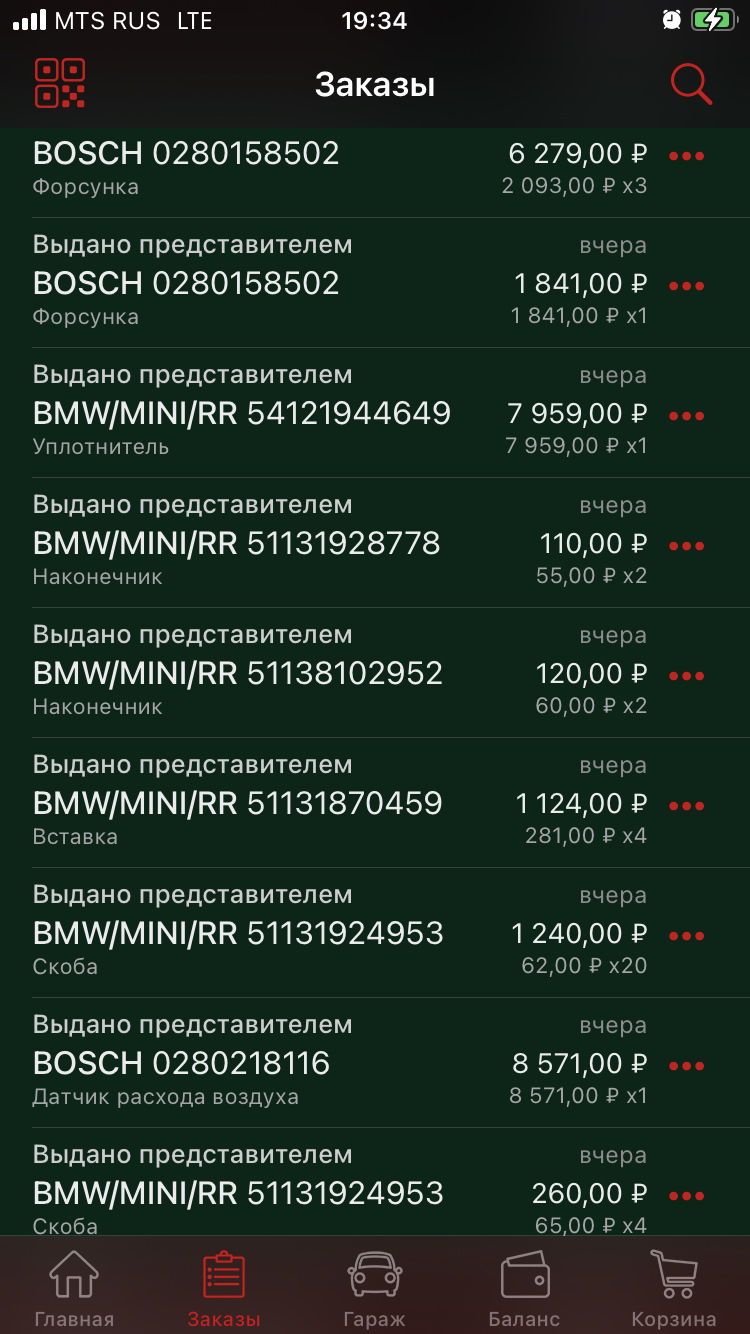Open the Баланс tab
This screenshot has width=750, height=1334.
524,1290
